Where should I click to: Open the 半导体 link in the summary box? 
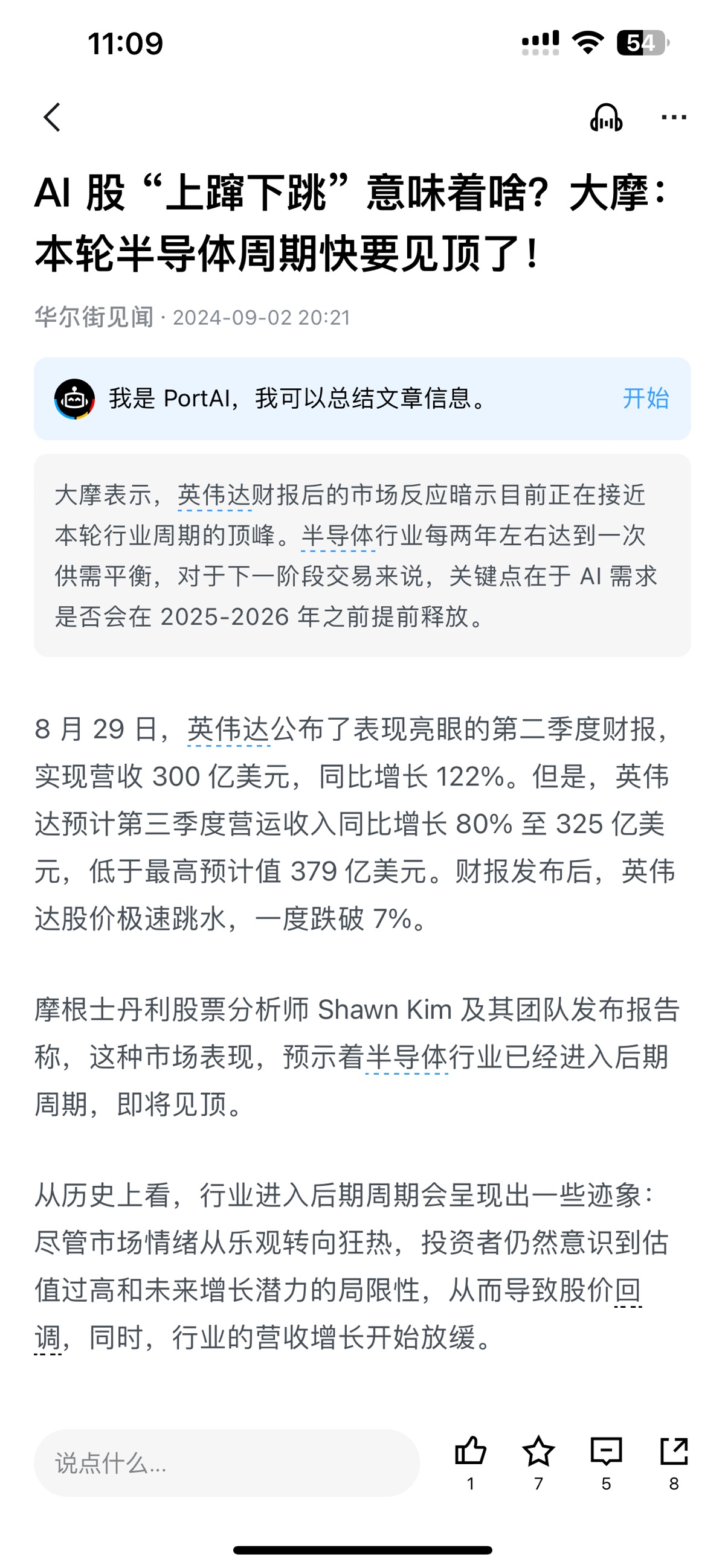(x=338, y=536)
